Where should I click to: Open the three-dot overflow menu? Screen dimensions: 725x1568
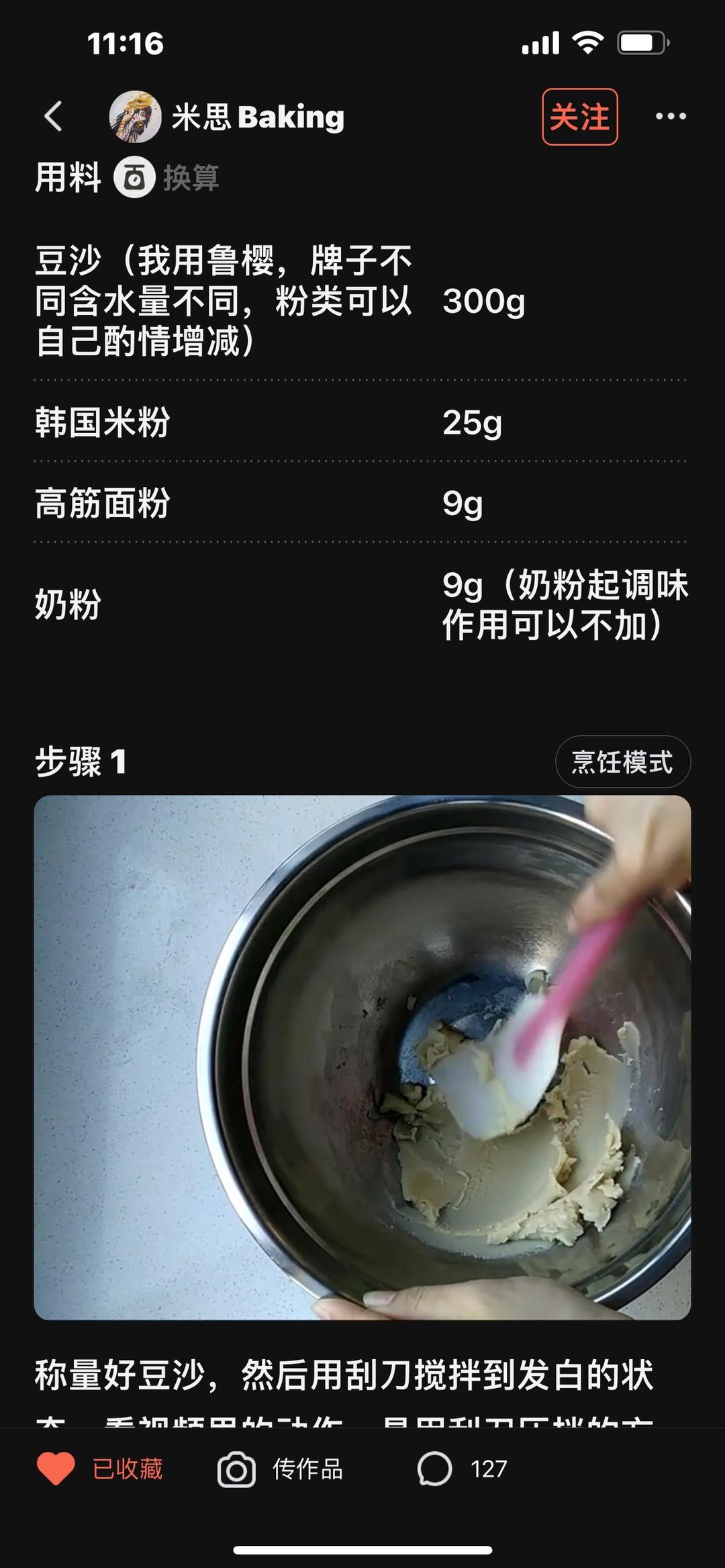[x=670, y=117]
